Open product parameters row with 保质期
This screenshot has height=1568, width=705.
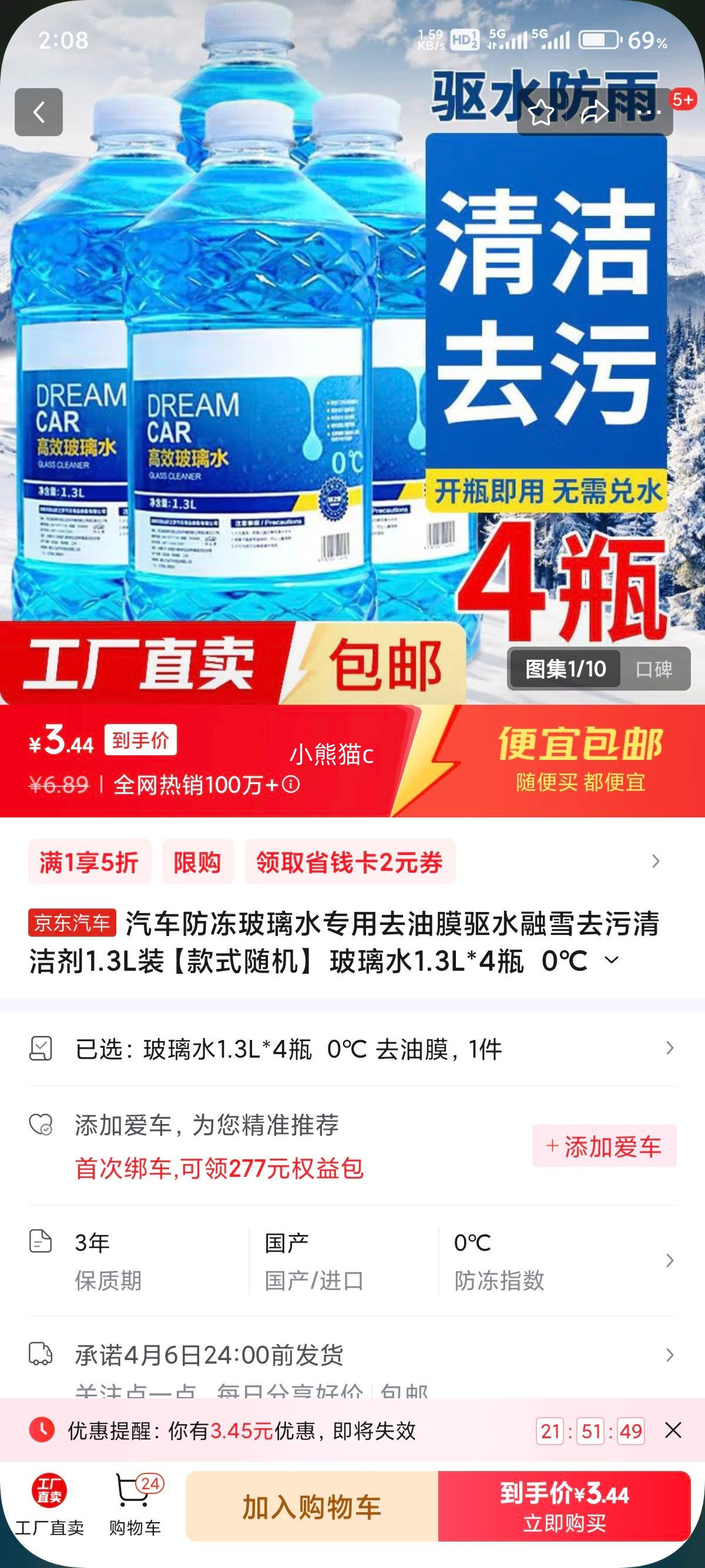click(x=352, y=1261)
